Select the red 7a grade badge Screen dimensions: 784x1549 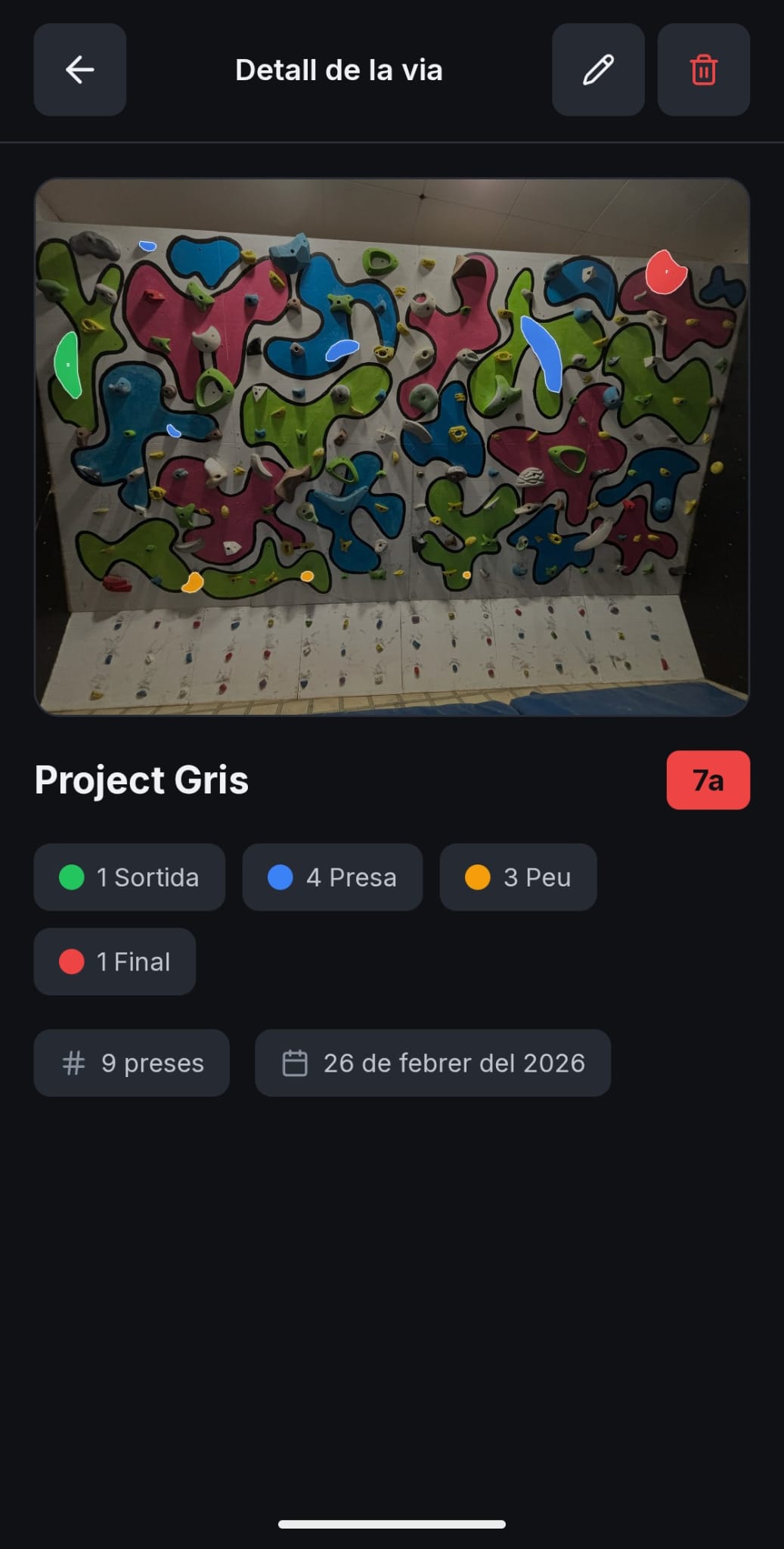point(708,781)
